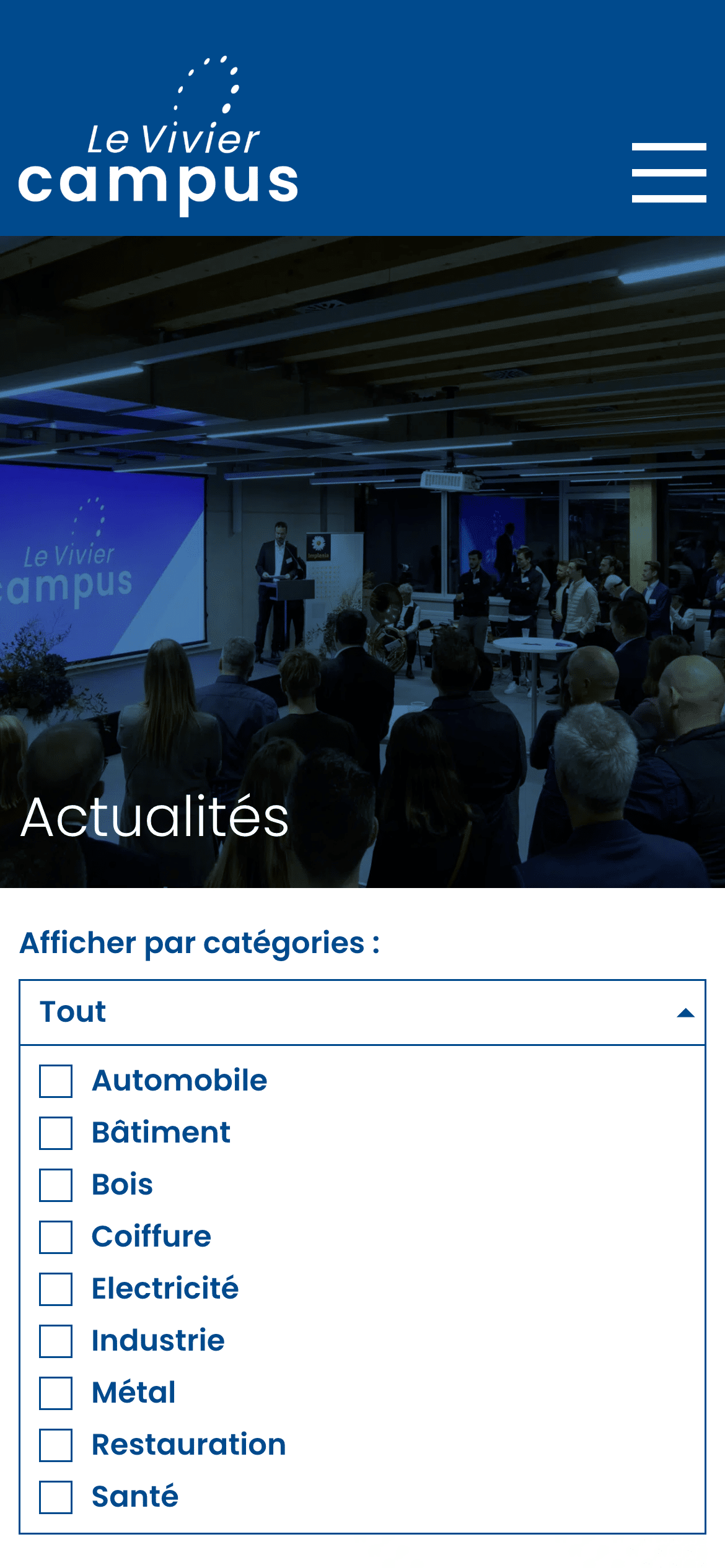The height and width of the screenshot is (1568, 725).
Task: Select the Métal category
Action: (x=56, y=1393)
